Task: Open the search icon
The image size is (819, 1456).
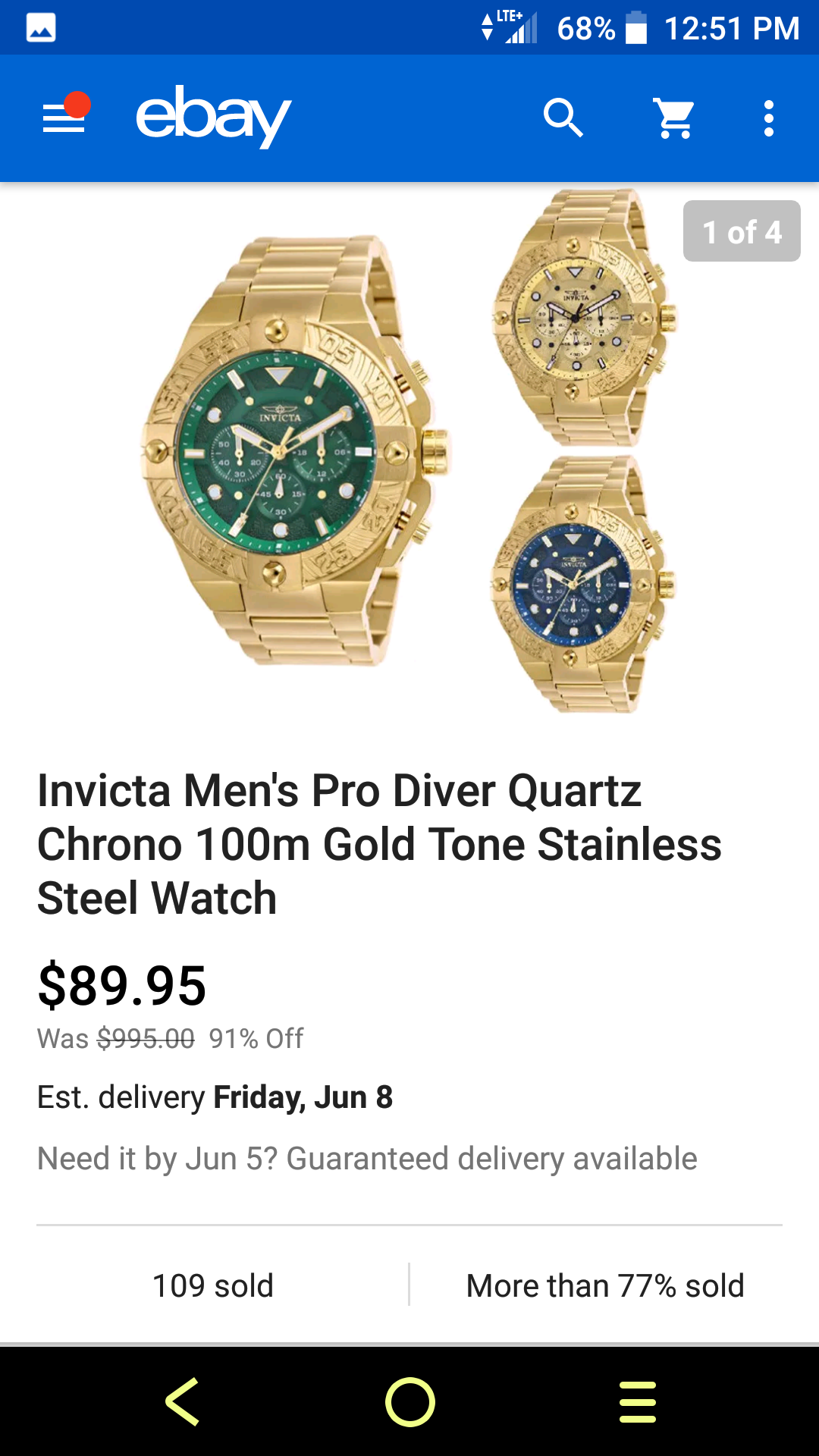Action: pos(563,118)
